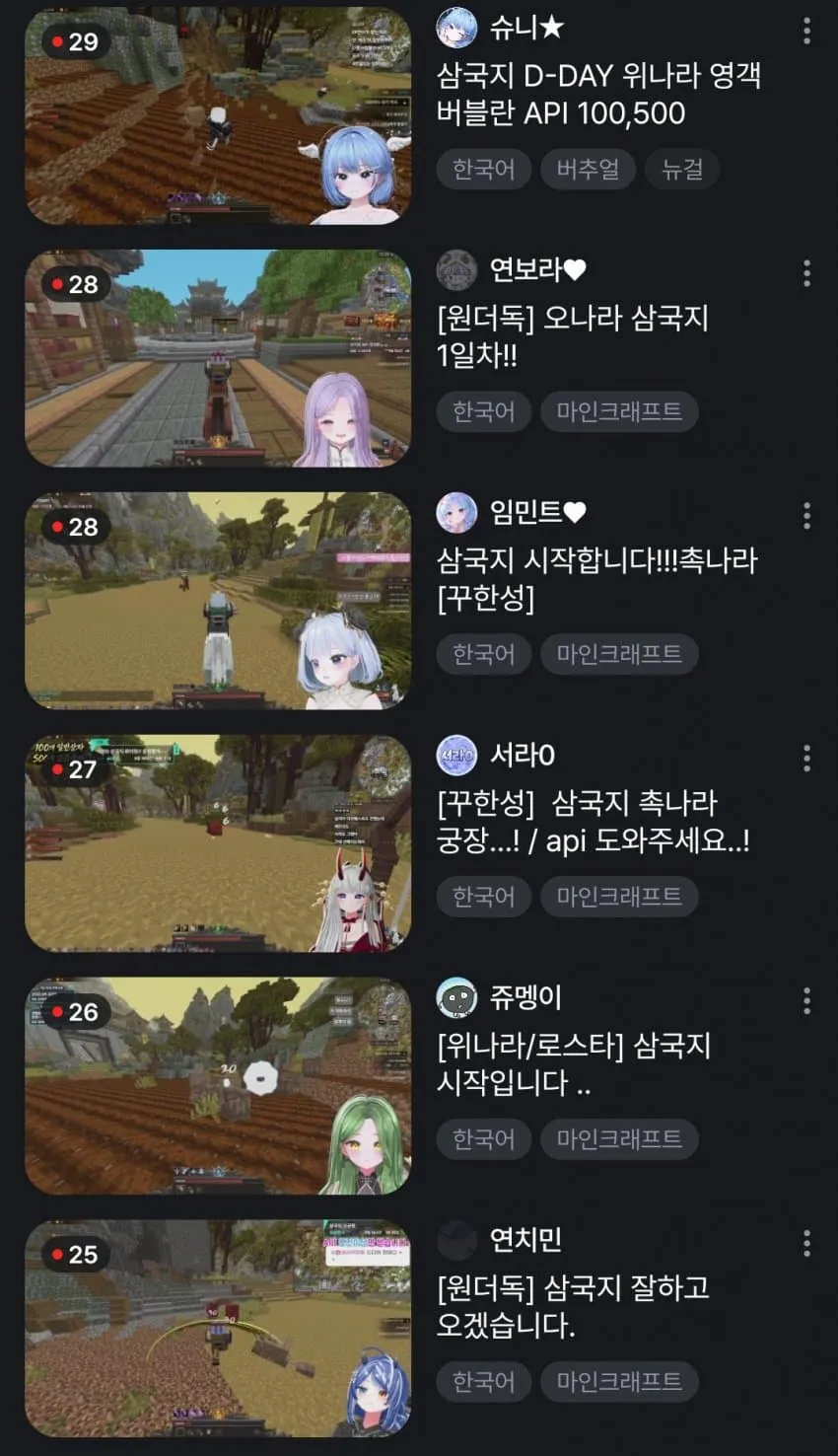This screenshot has height=1456, width=838.
Task: Open 연치민's live stream thumbnail
Action: [218, 1329]
